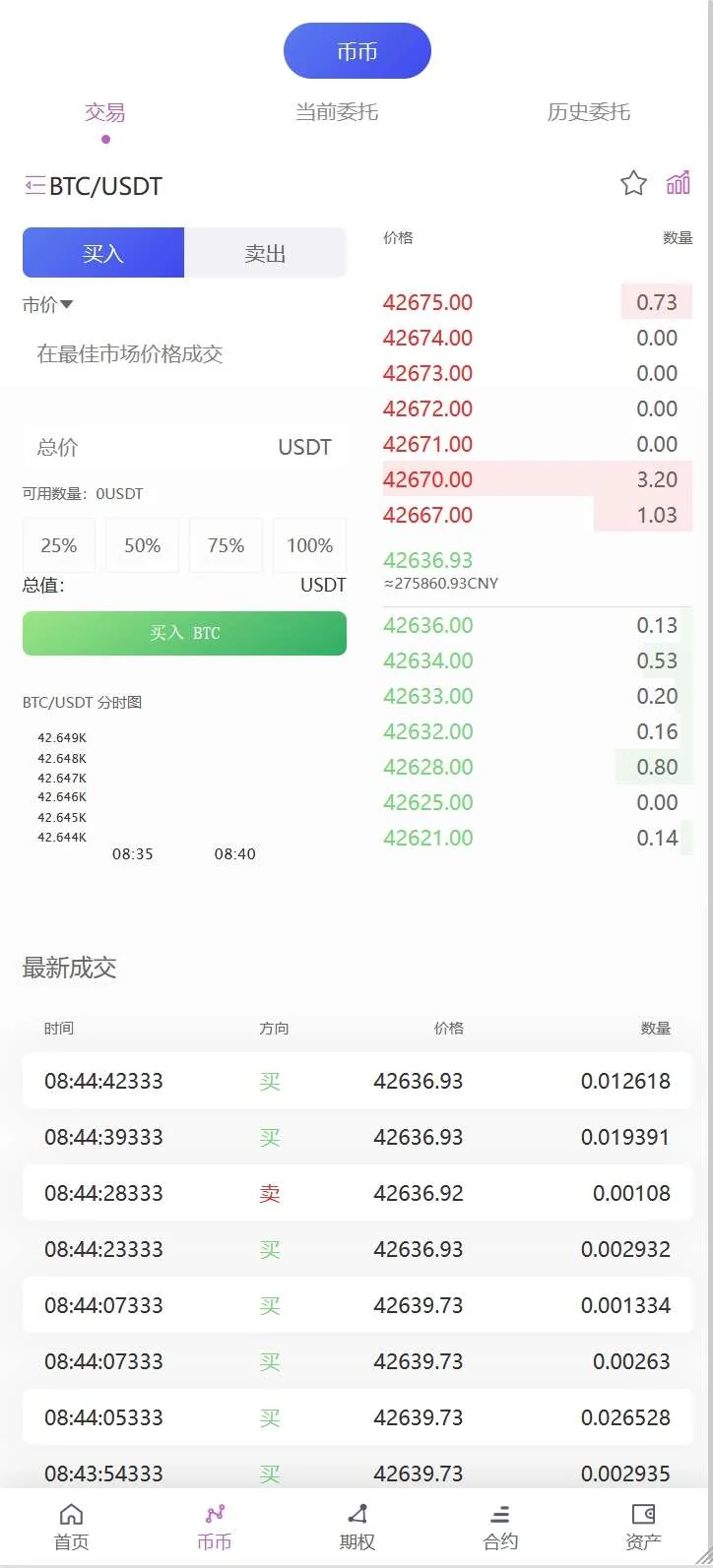This screenshot has height=1568, width=713.
Task: Tap the green 买入 BTC button
Action: (x=184, y=633)
